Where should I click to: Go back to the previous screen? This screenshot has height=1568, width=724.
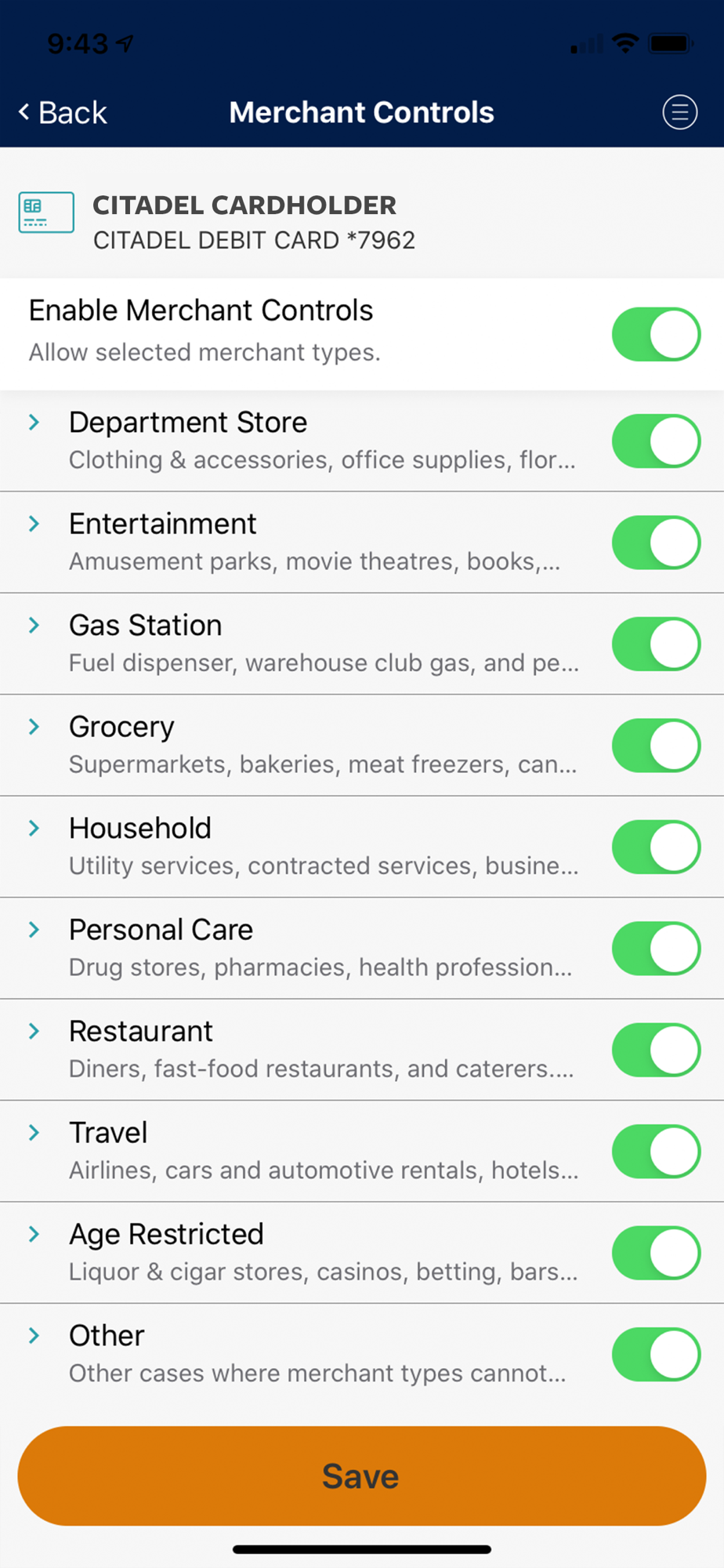(x=63, y=113)
